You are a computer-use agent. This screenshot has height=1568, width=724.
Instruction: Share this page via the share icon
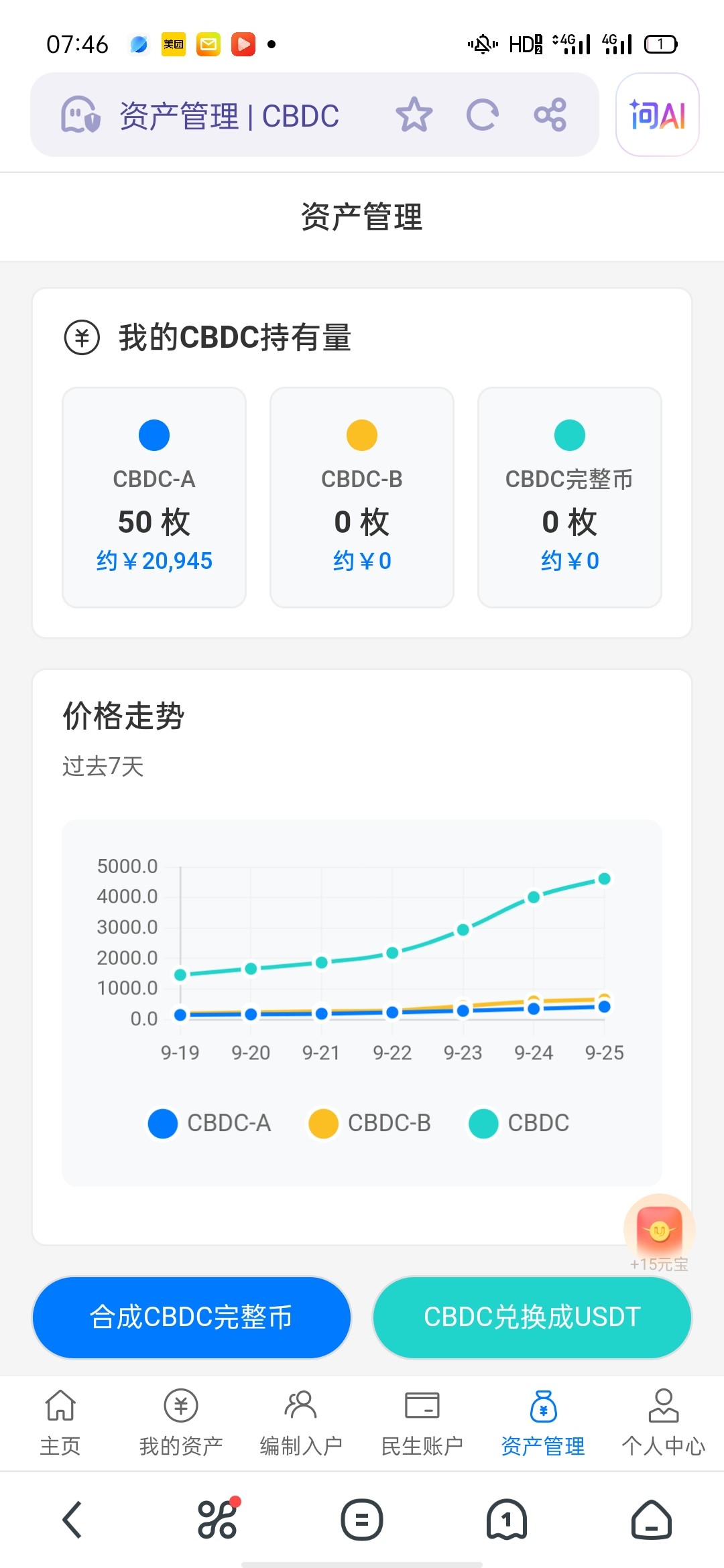550,115
